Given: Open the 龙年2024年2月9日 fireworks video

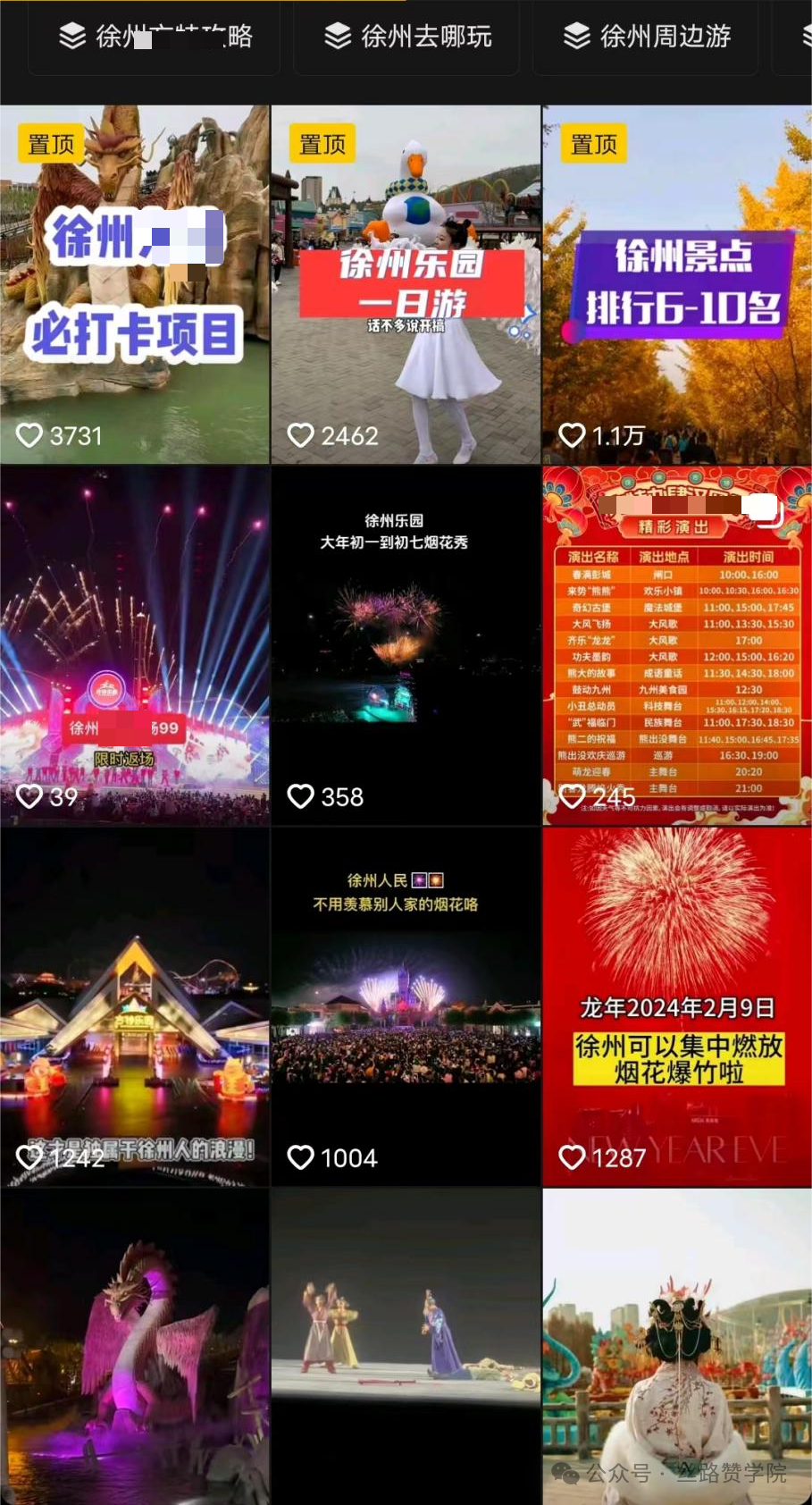Looking at the screenshot, I should (677, 1007).
